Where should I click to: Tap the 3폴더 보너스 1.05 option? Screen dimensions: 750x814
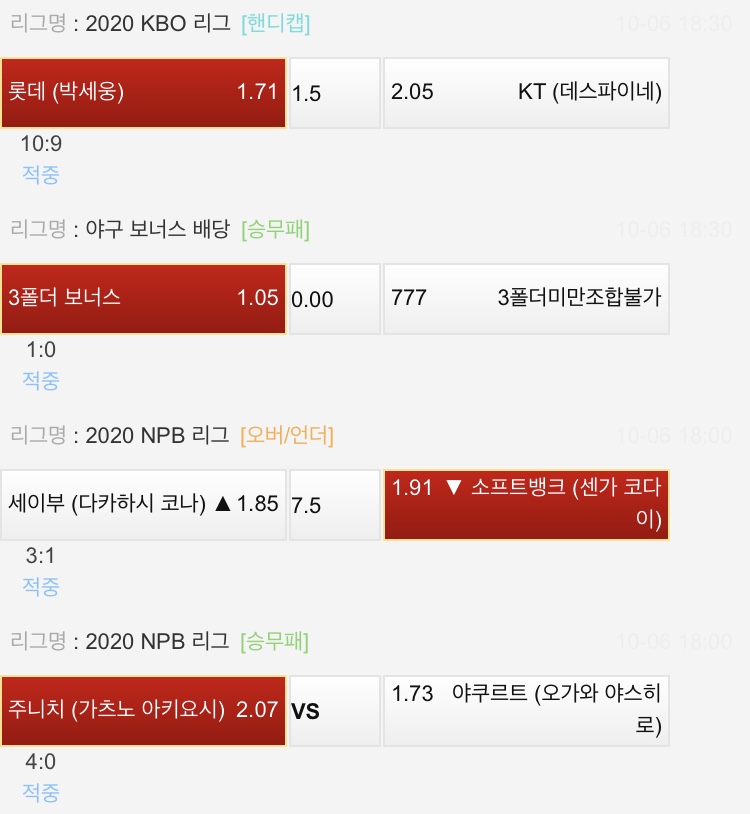143,298
